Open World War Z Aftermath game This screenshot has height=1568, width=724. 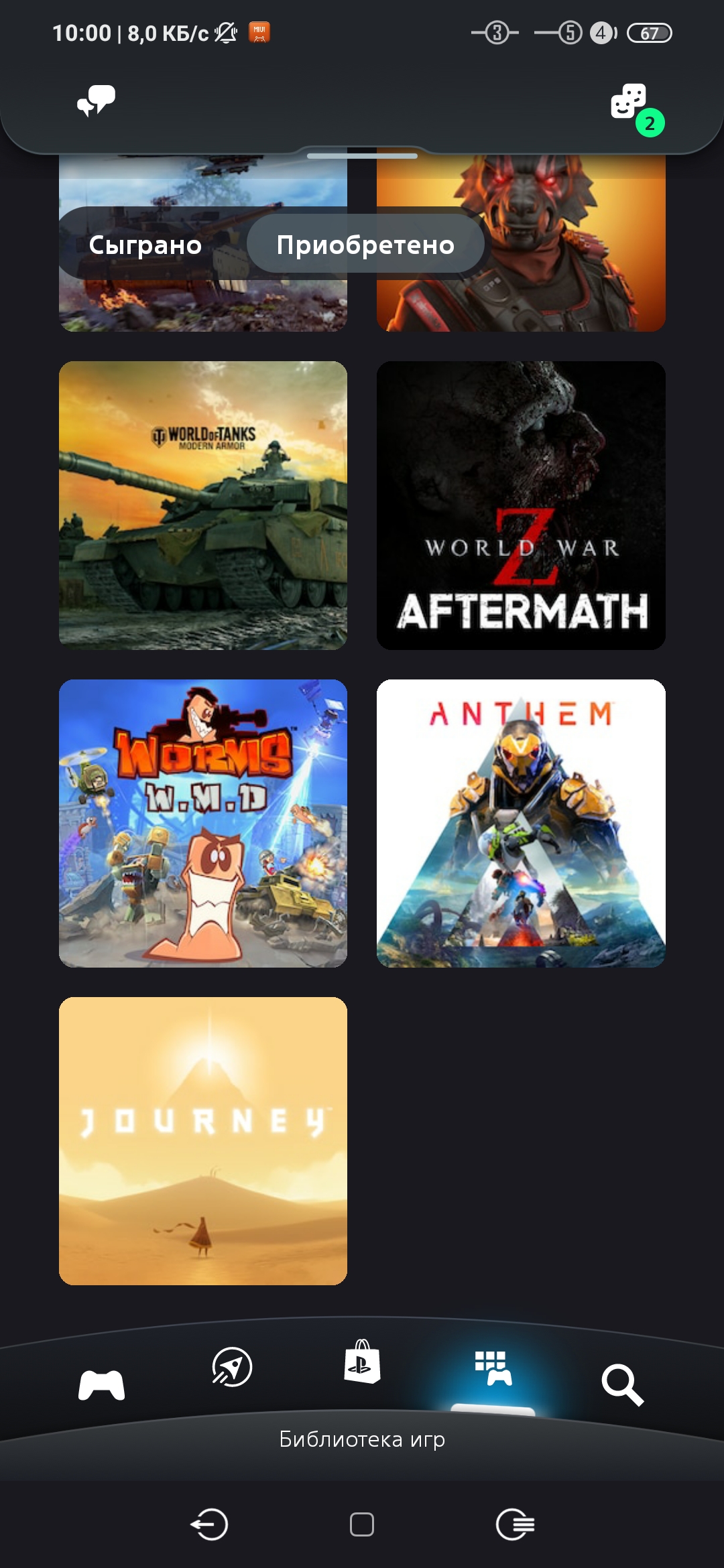point(521,505)
